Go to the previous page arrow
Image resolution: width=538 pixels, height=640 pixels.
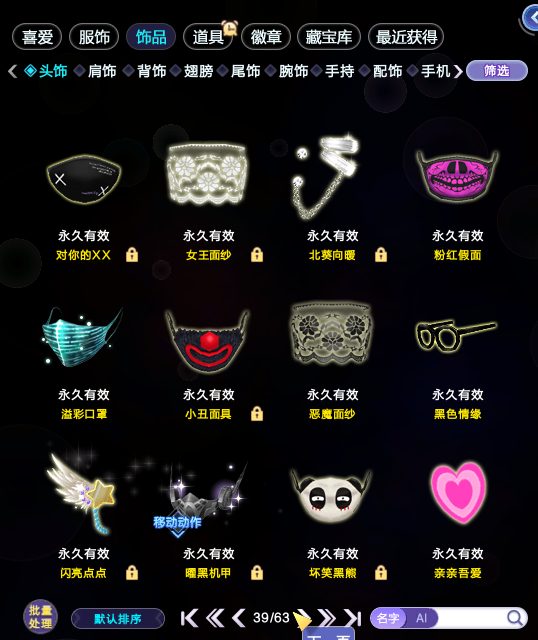(x=238, y=618)
